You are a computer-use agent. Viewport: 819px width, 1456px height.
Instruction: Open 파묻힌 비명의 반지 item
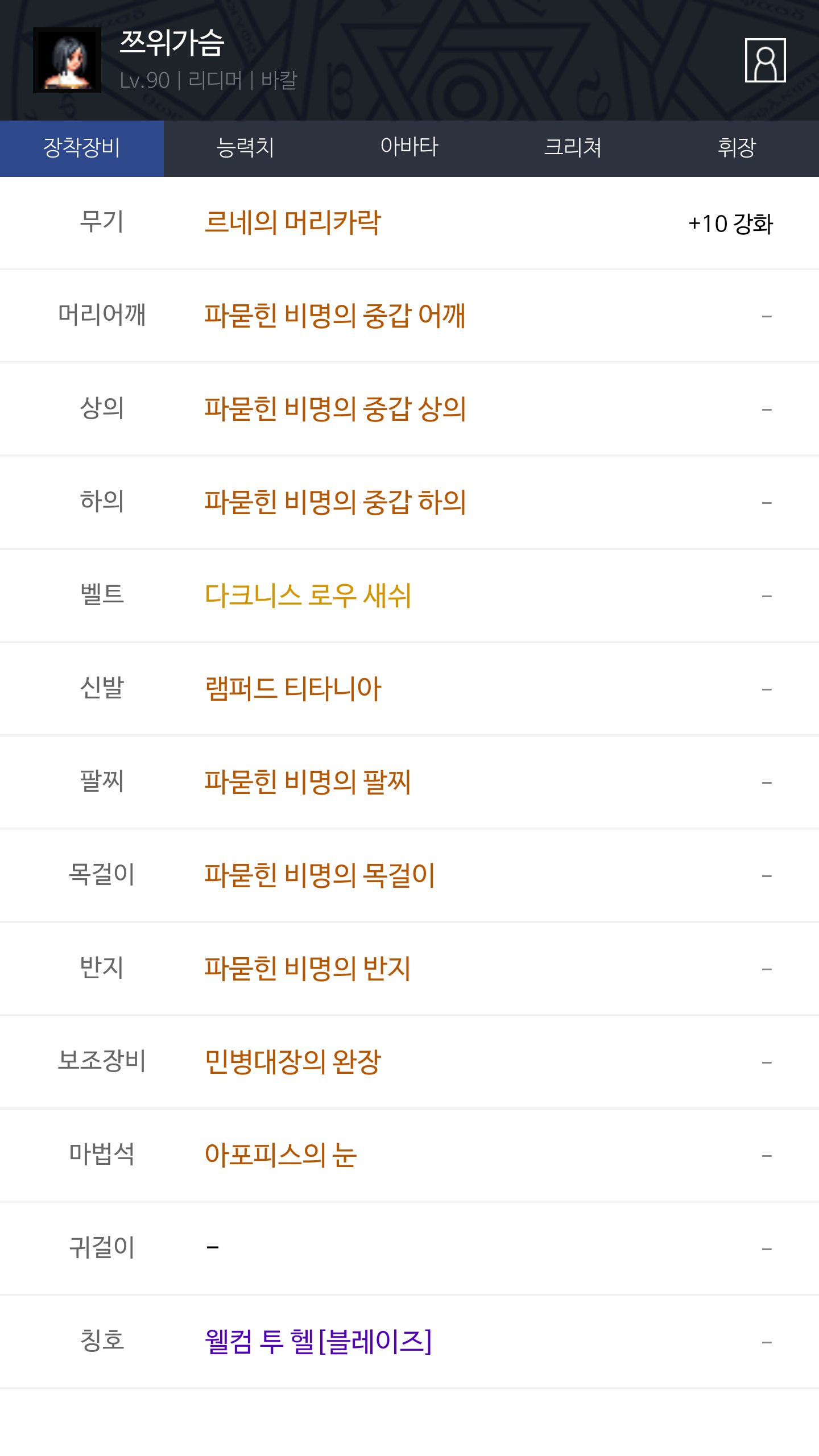click(308, 969)
